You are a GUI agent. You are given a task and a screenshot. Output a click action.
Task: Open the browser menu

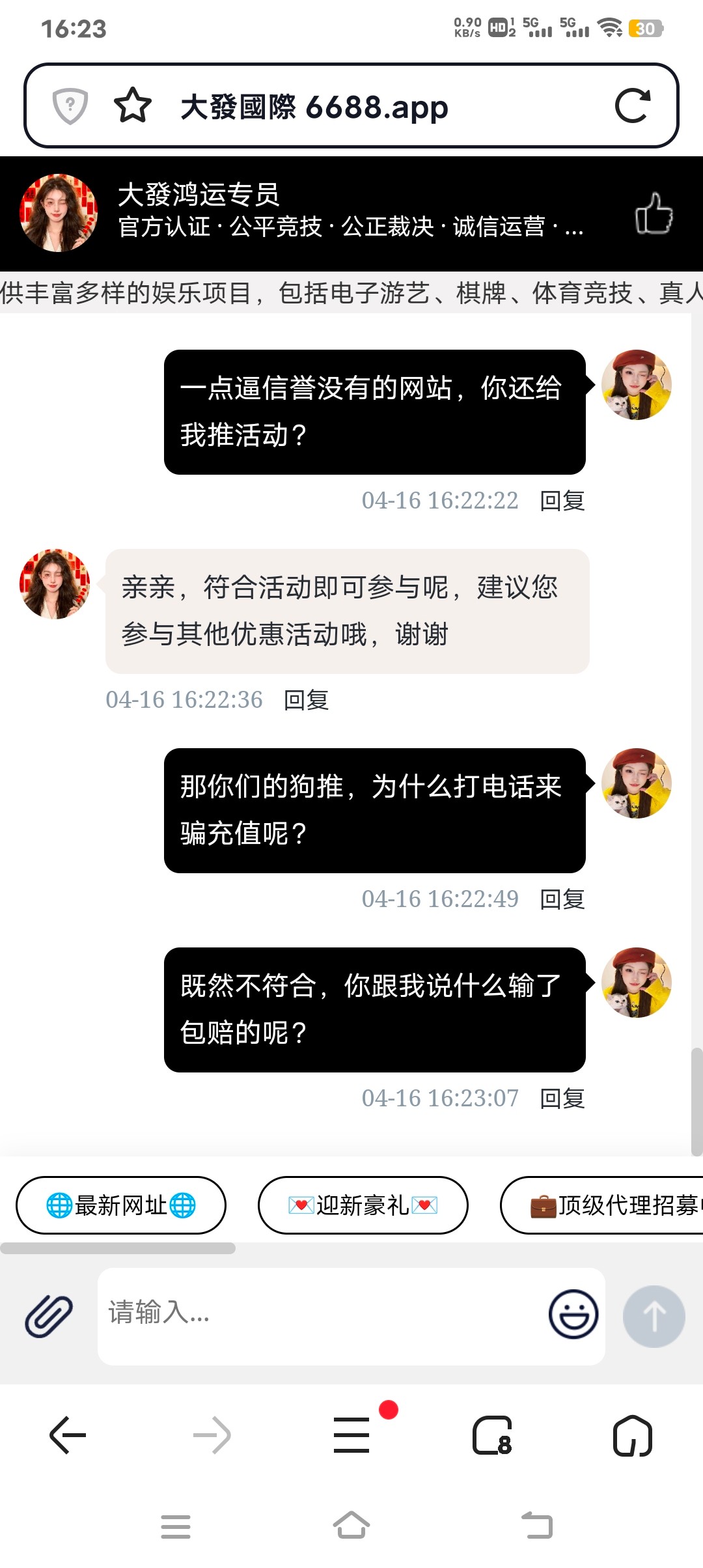coord(352,1435)
